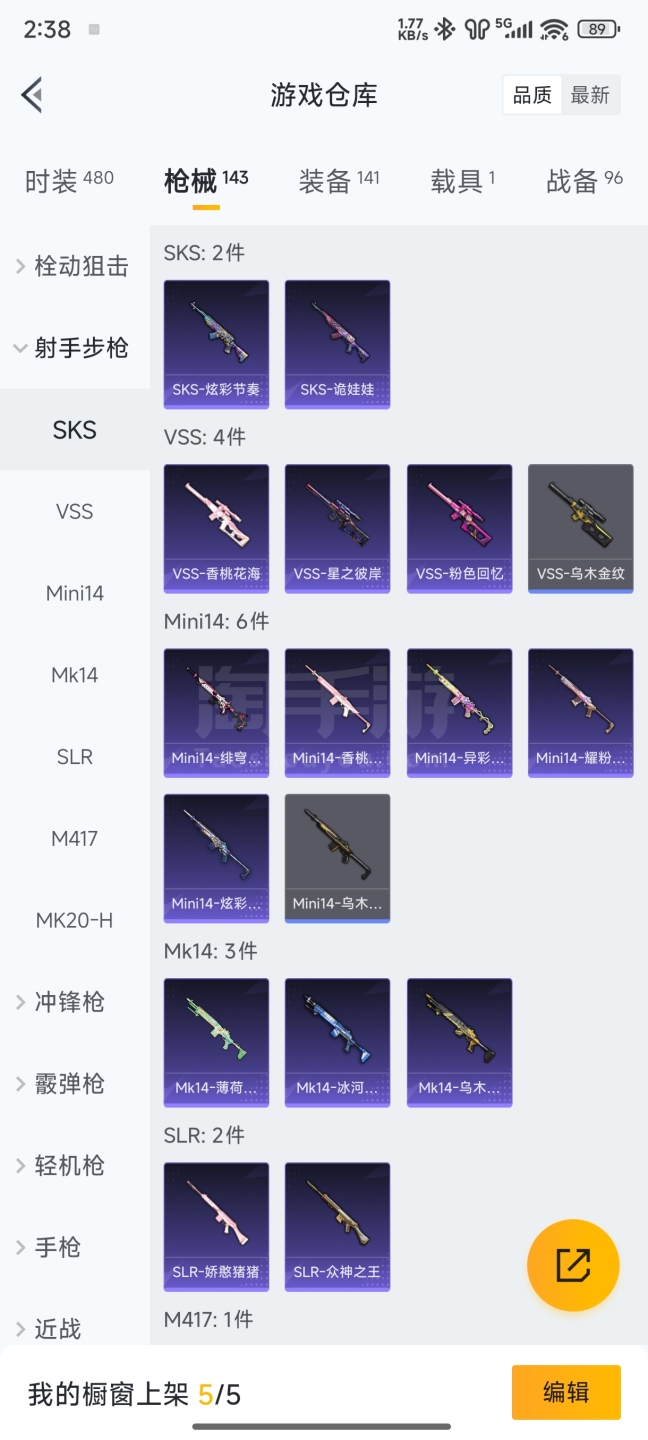This screenshot has width=648, height=1440.
Task: Switch to the 时装 tab
Action: click(x=69, y=181)
